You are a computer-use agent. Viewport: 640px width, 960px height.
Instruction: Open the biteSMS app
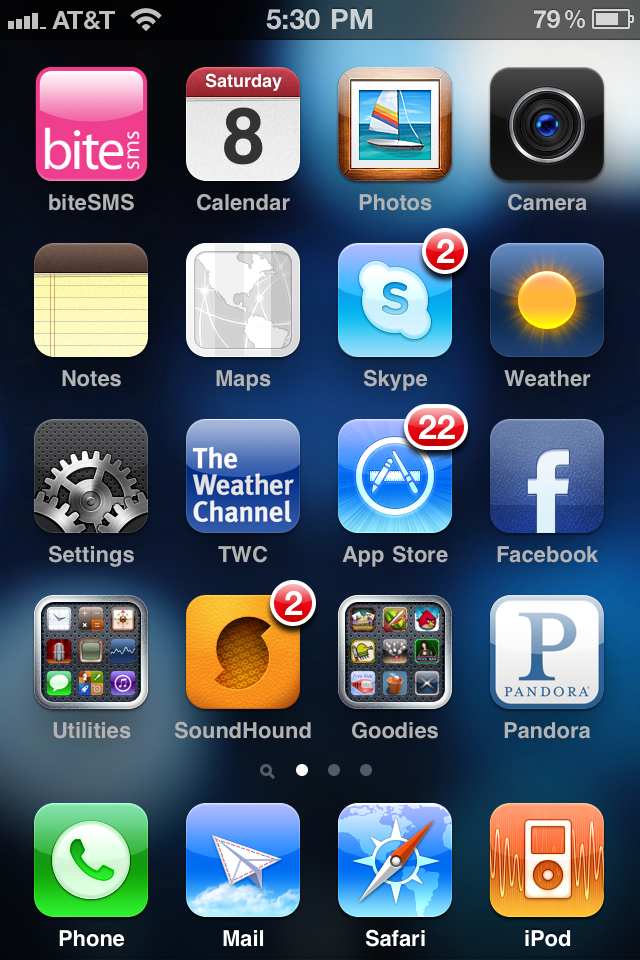(x=91, y=125)
